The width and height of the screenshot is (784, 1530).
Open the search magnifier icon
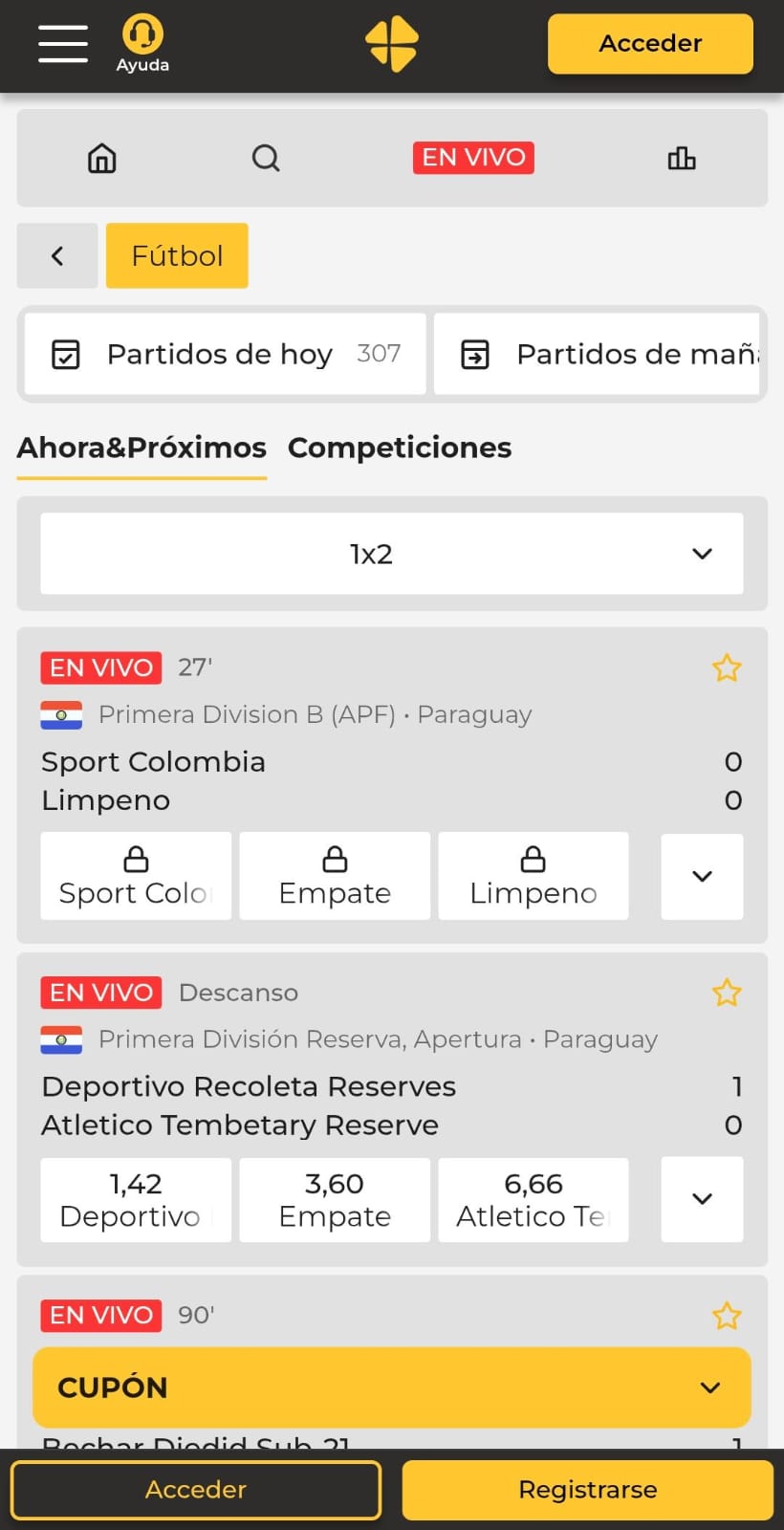(266, 158)
